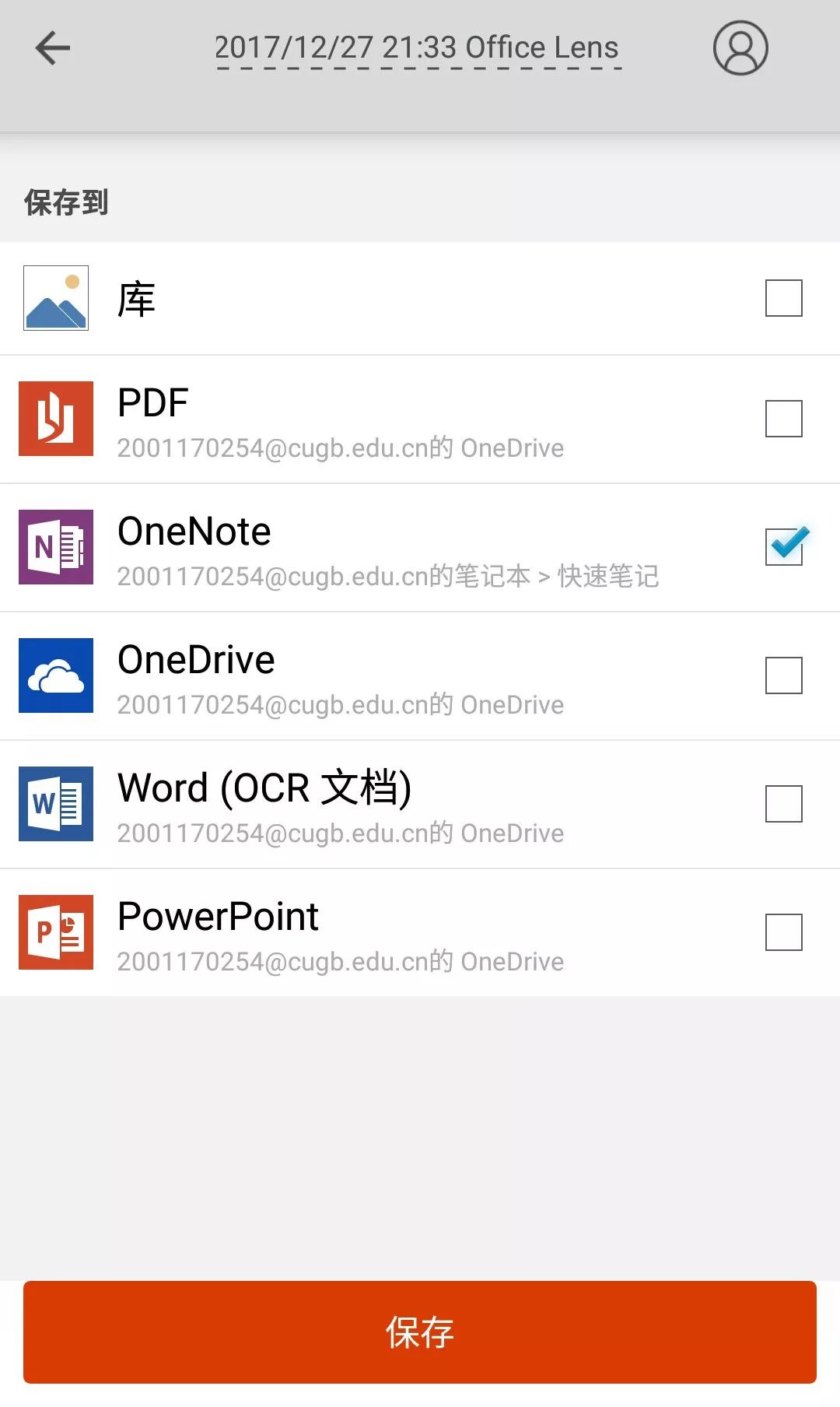The width and height of the screenshot is (840, 1407).
Task: Uncheck the OneNote checkbox
Action: click(783, 546)
